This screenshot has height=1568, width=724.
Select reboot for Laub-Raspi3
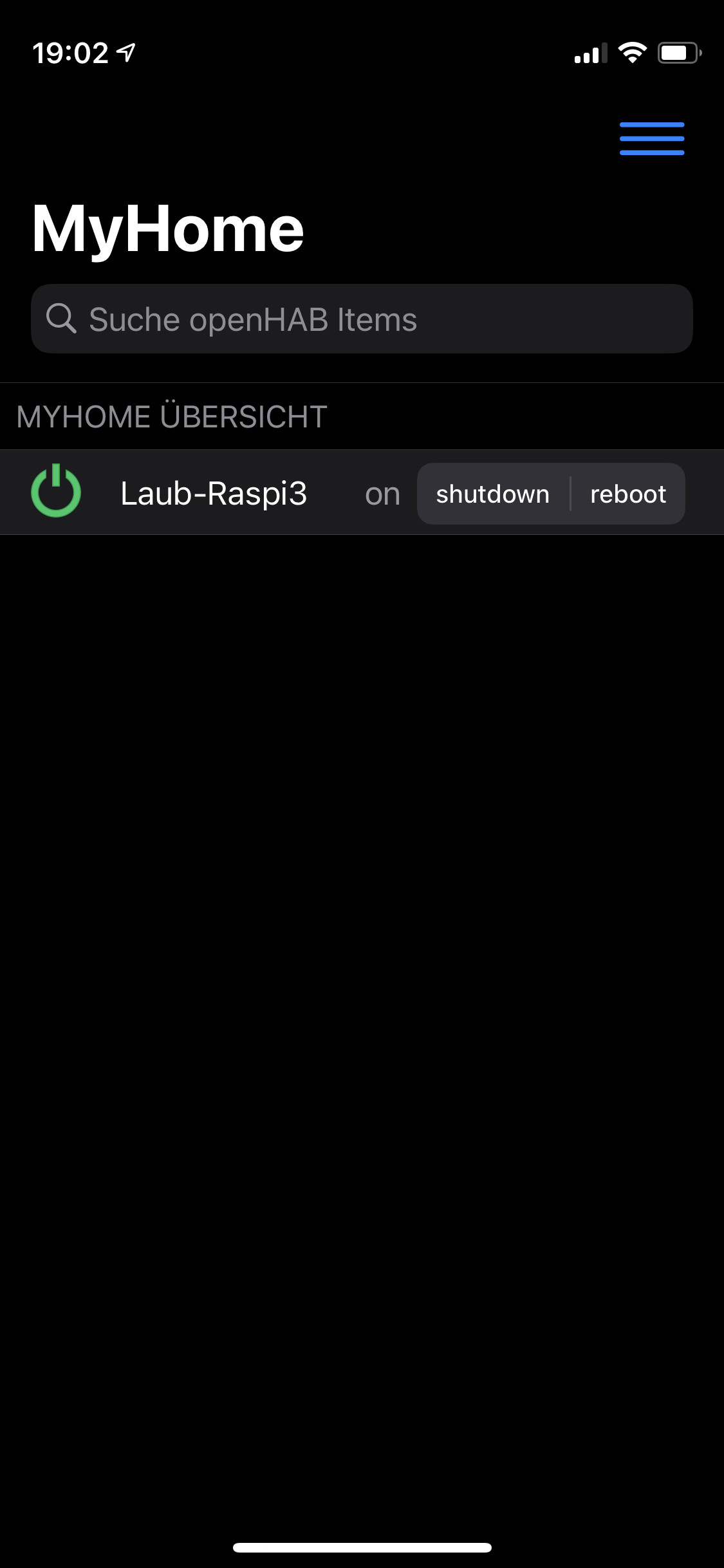click(627, 494)
